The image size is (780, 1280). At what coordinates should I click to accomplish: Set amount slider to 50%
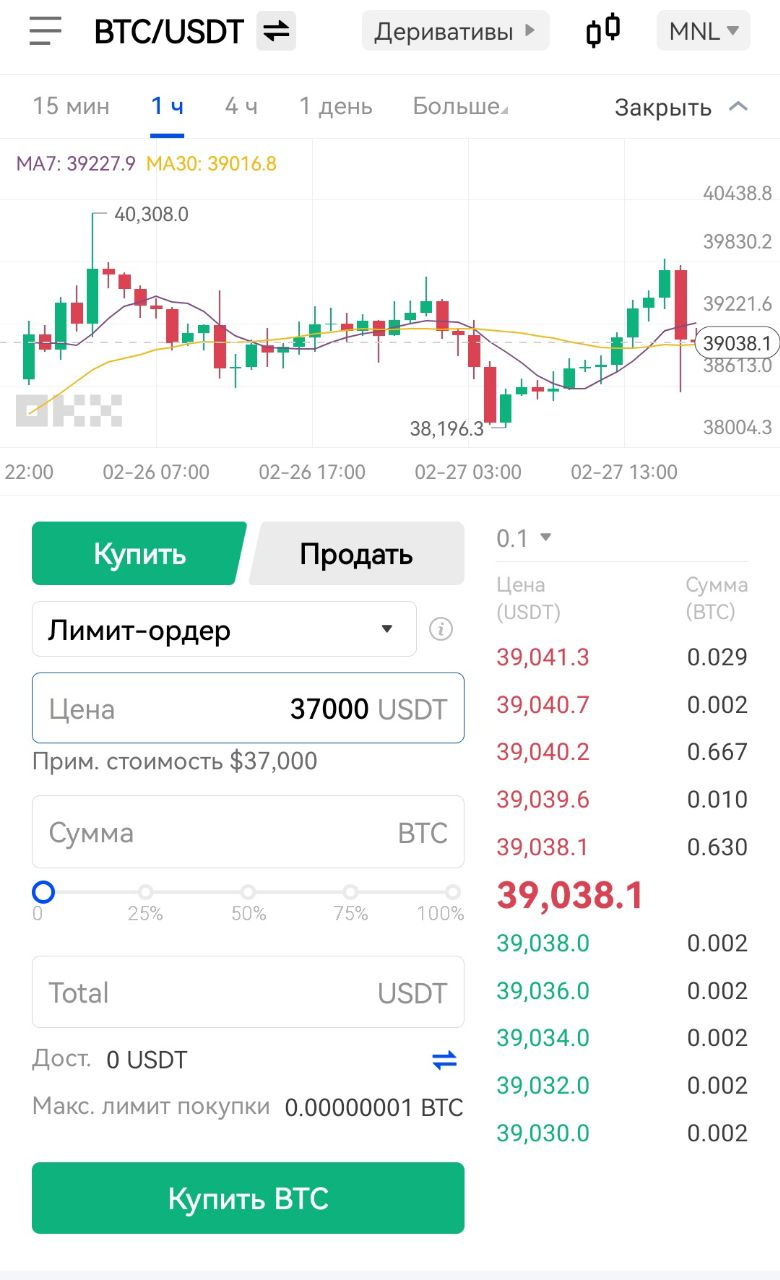(x=248, y=892)
